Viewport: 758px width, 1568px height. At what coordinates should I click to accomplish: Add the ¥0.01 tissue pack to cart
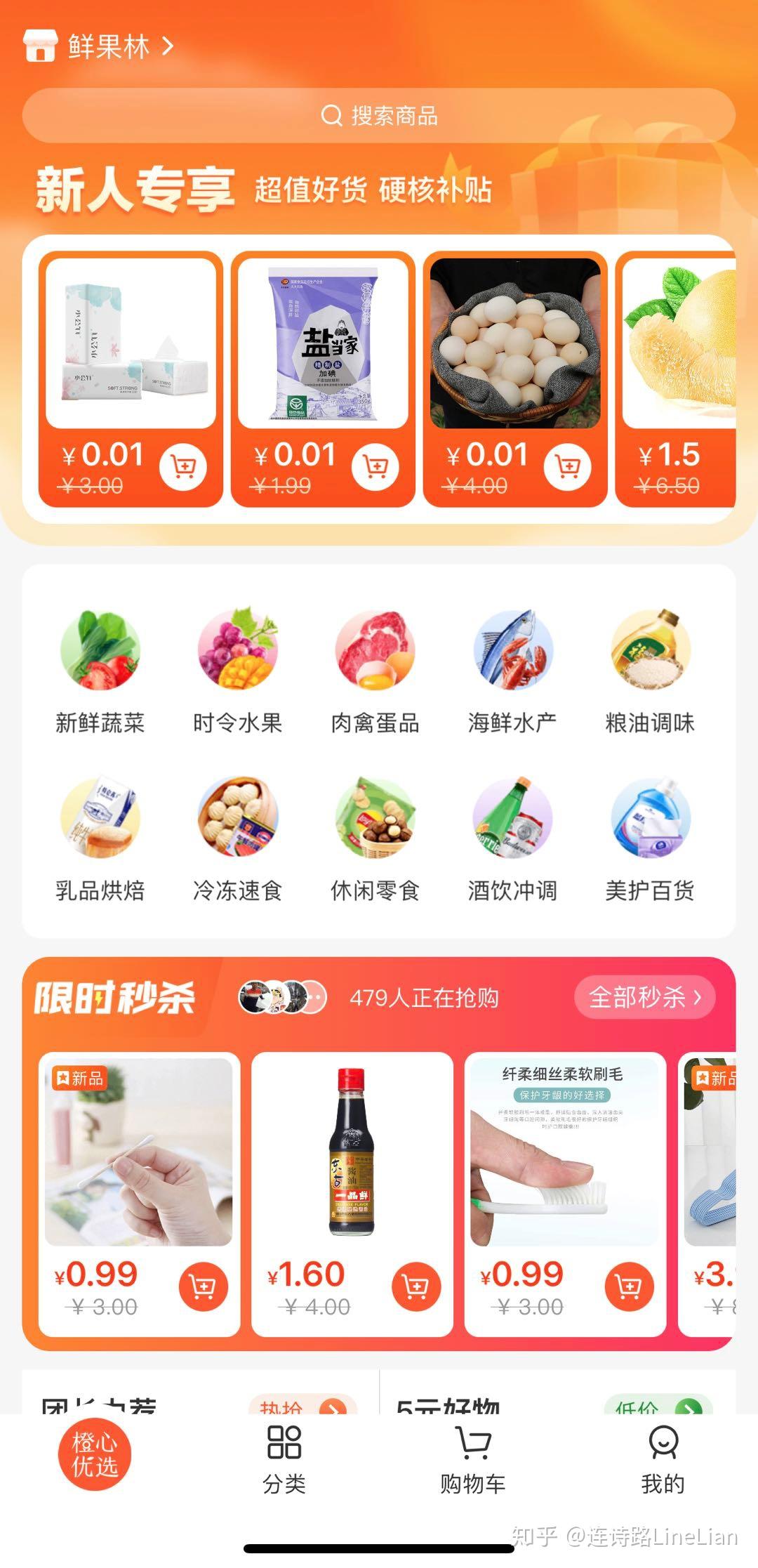click(x=183, y=466)
